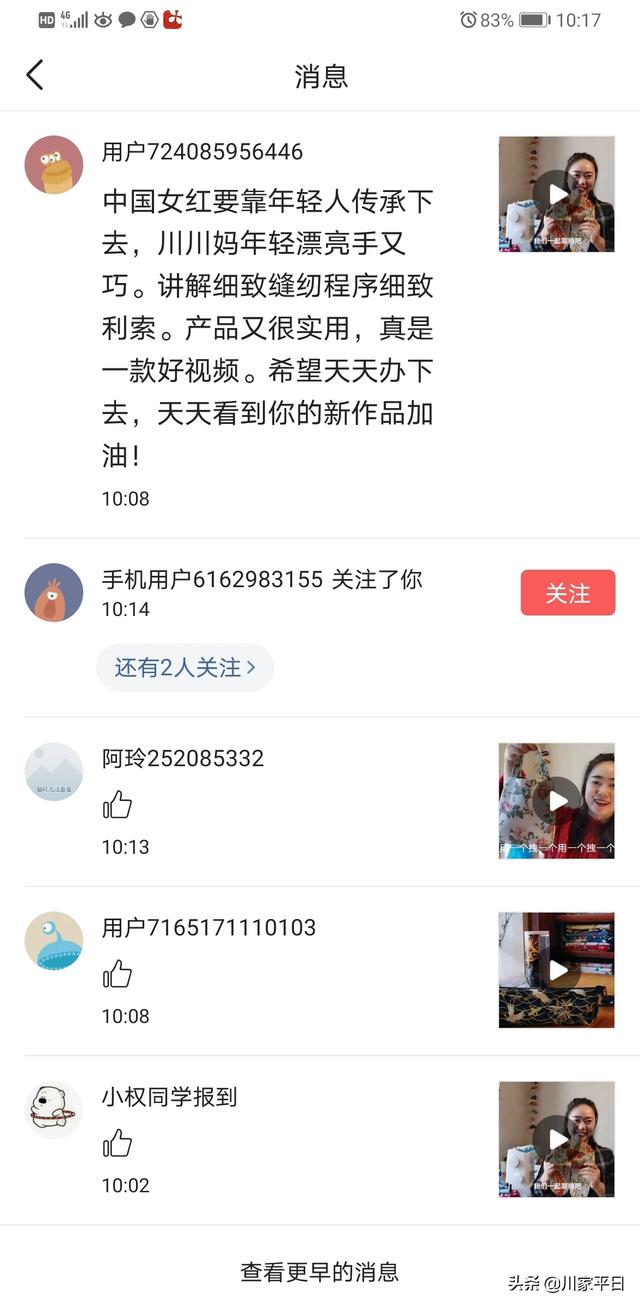Open 用户724085956446's avatar
The width and height of the screenshot is (640, 1306).
(54, 165)
